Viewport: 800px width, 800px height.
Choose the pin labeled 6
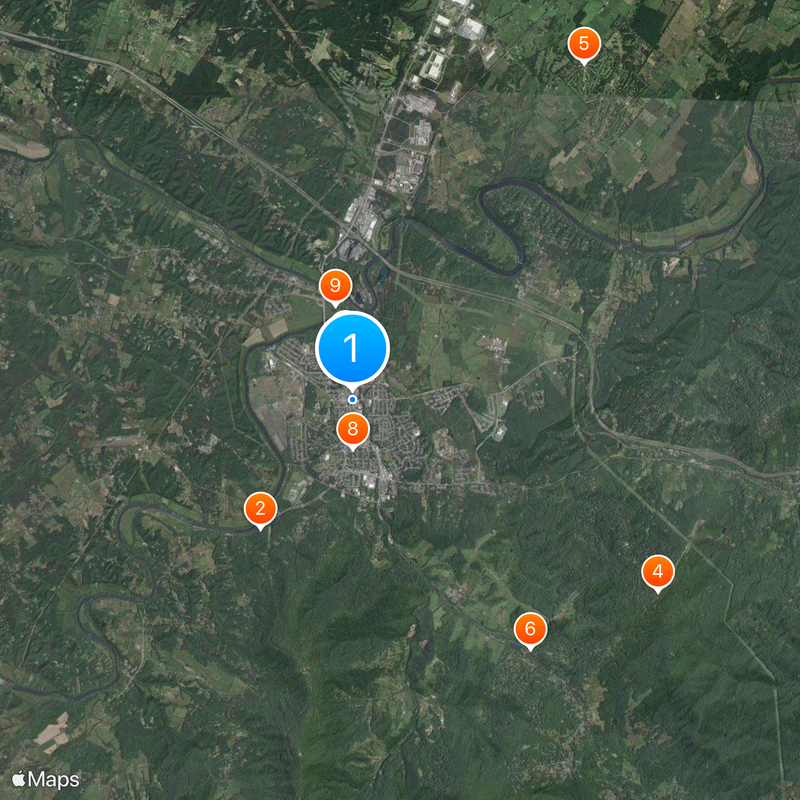[530, 629]
